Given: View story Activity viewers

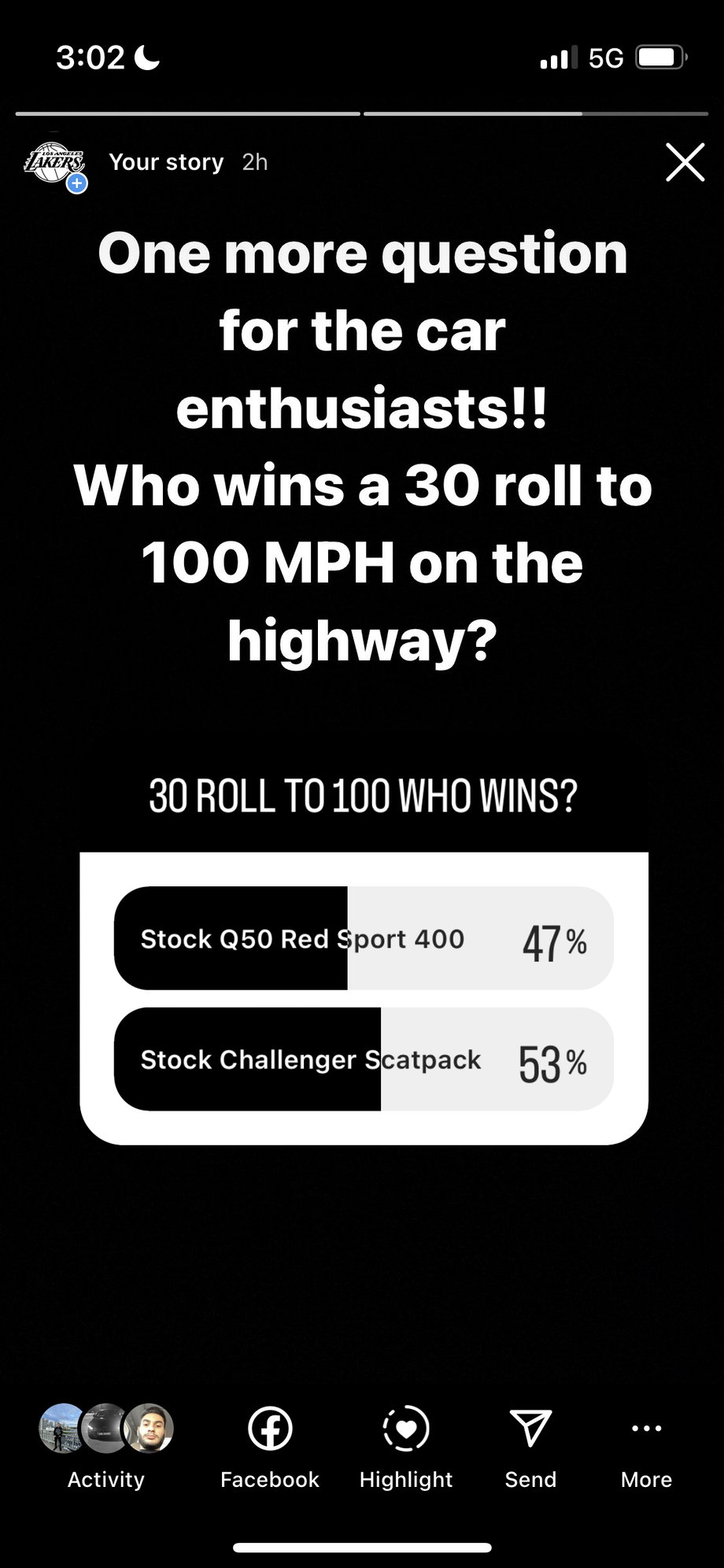Looking at the screenshot, I should pos(106,1445).
